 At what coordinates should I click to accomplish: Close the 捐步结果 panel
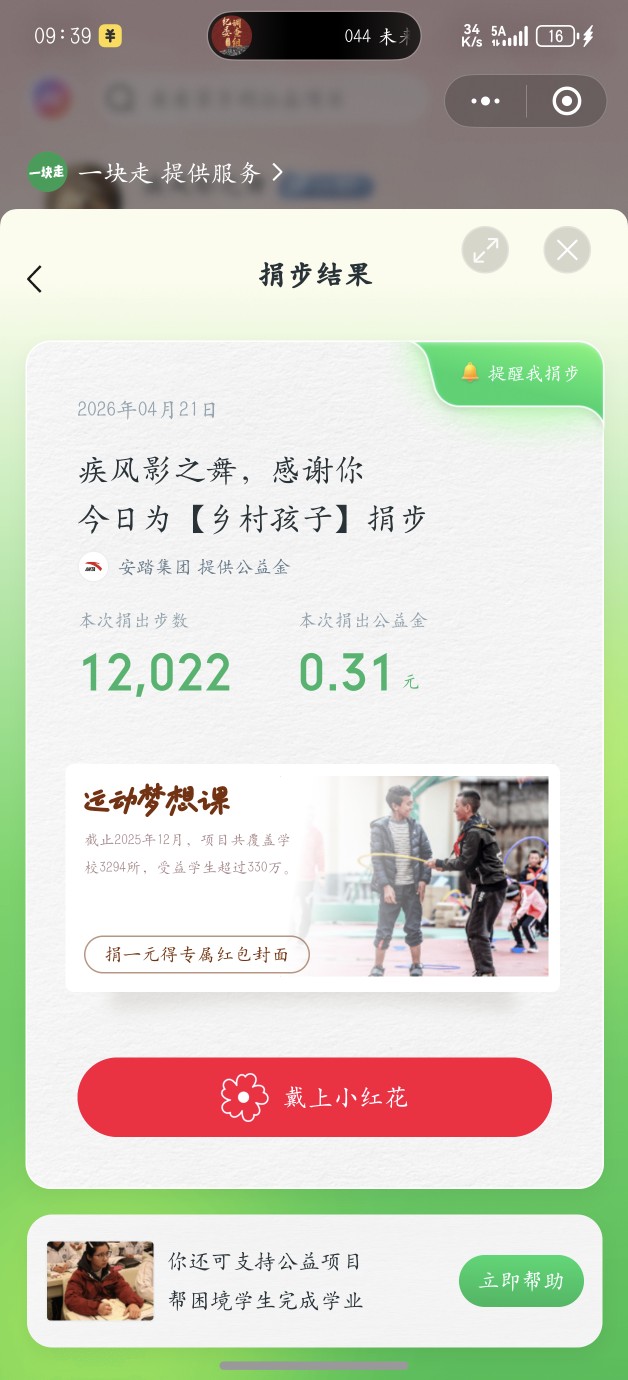[567, 250]
